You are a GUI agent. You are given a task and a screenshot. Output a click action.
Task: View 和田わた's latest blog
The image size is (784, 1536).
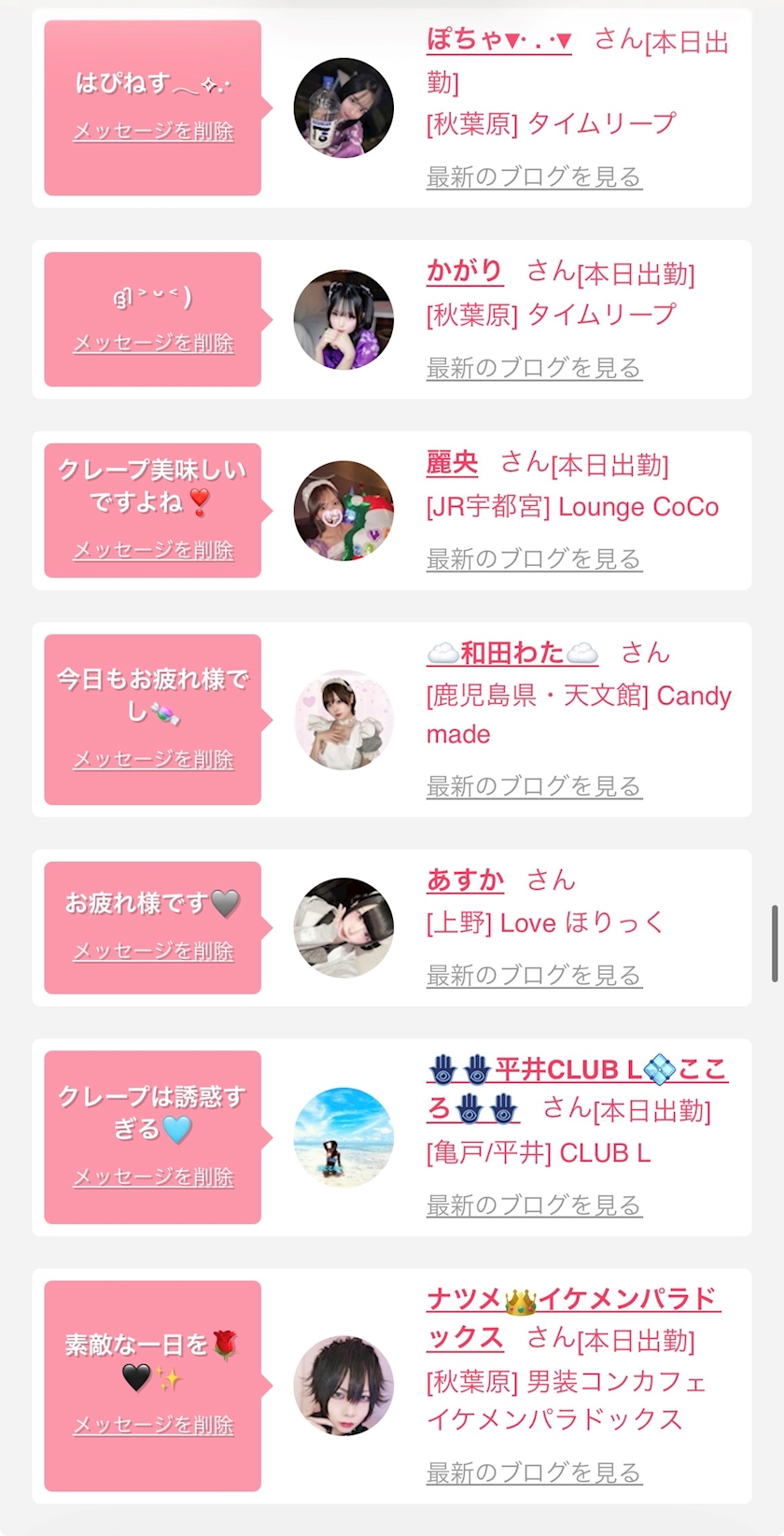pyautogui.click(x=533, y=786)
